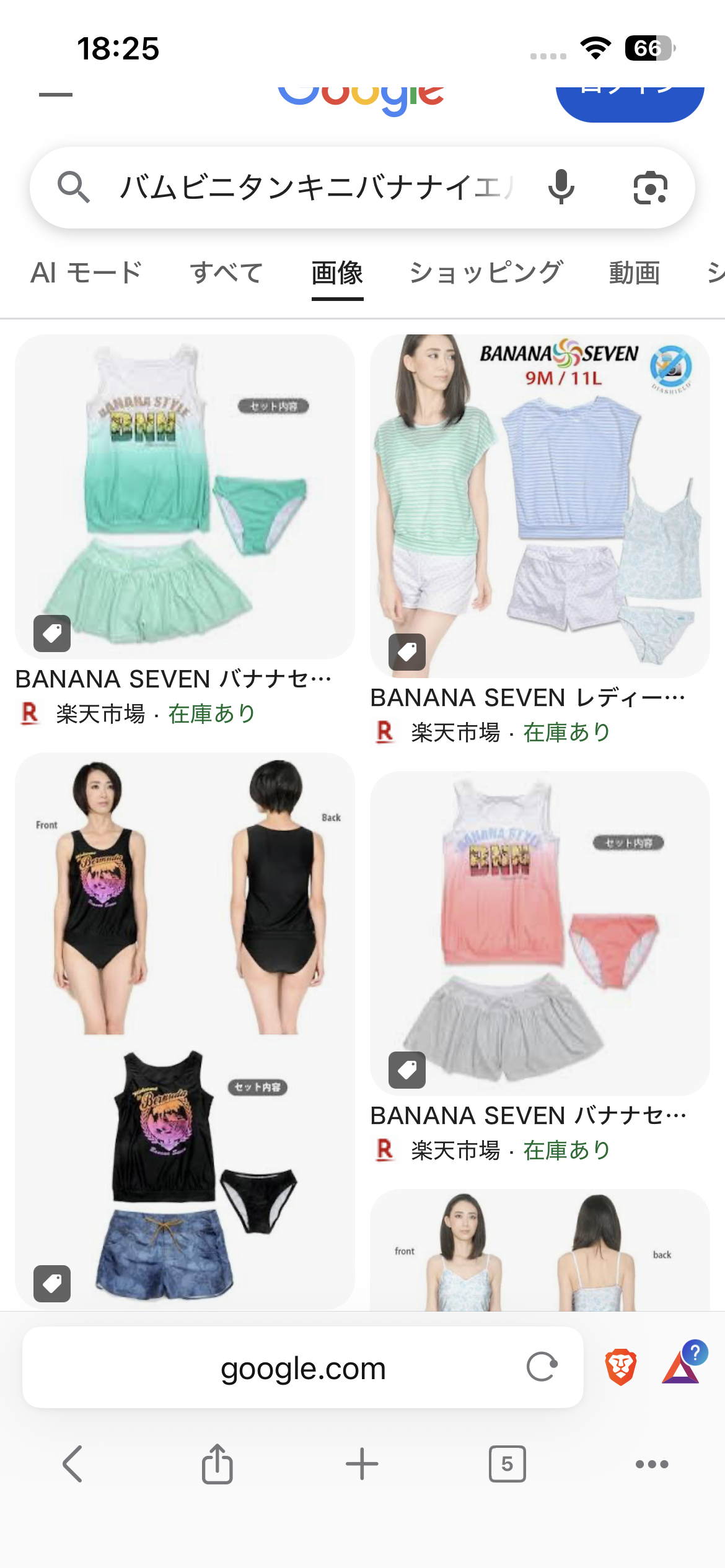Screen dimensions: 725x1568
Task: Open the green BNN tankini set image
Action: tap(185, 495)
